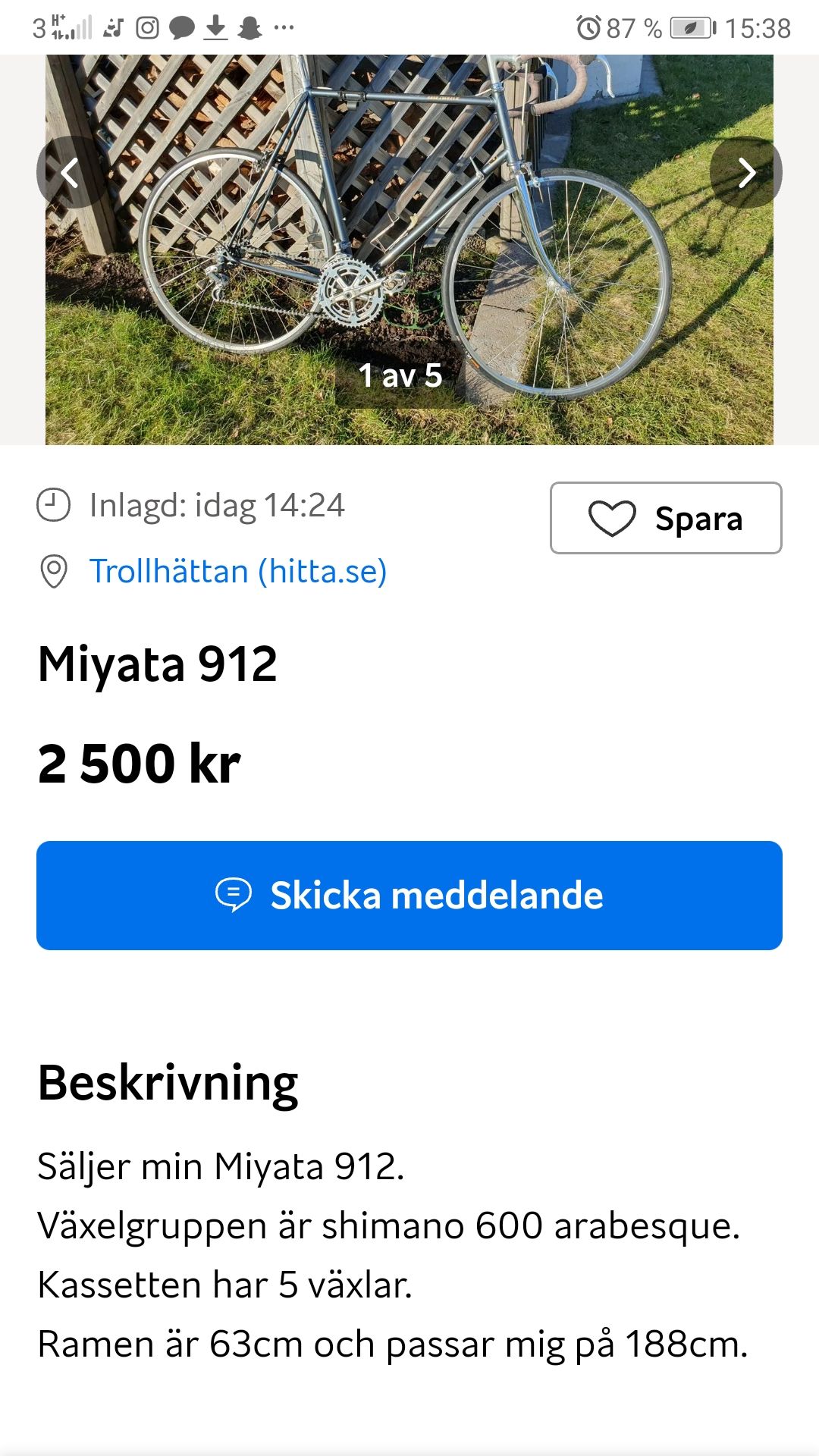Tap the download notification icon
Image resolution: width=819 pixels, height=1456 pixels.
click(x=216, y=27)
